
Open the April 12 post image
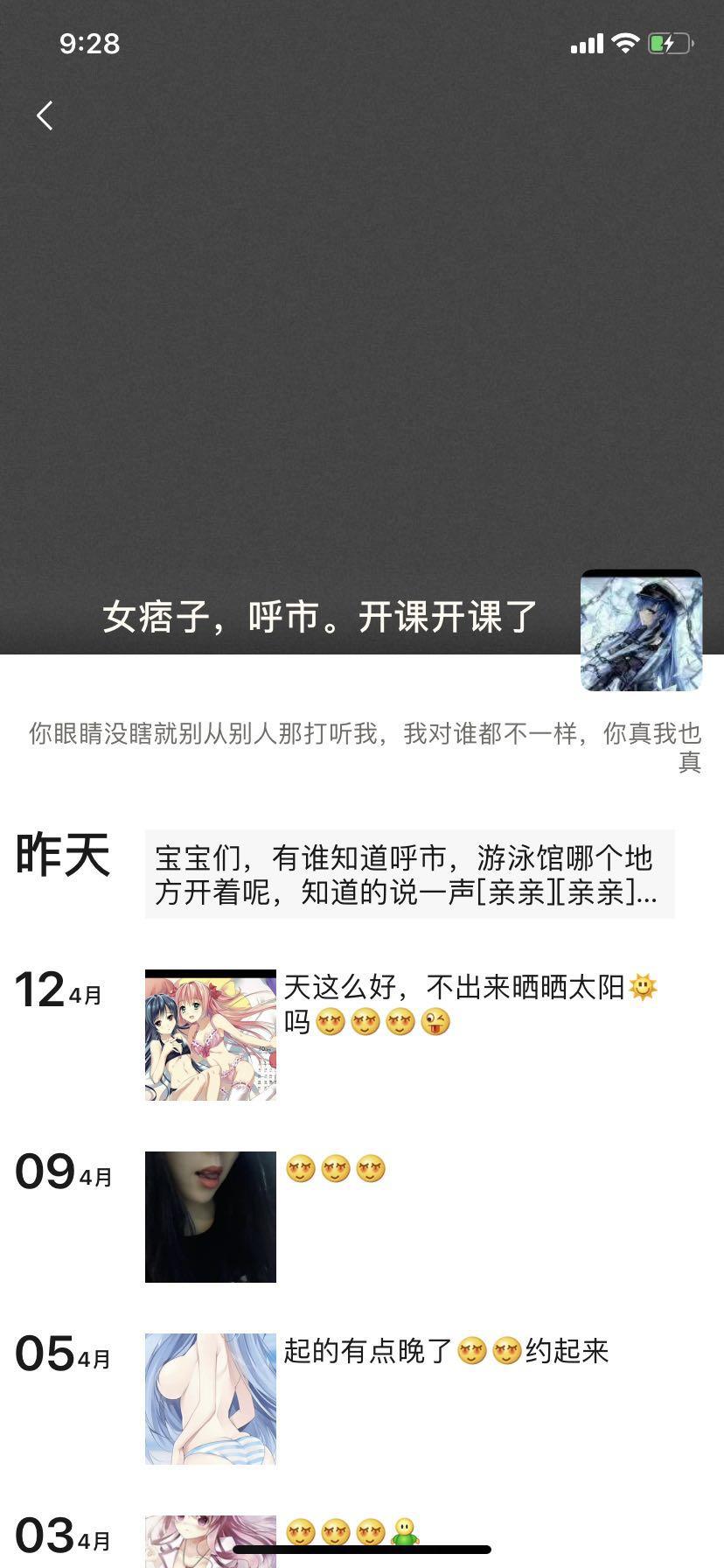click(211, 1035)
